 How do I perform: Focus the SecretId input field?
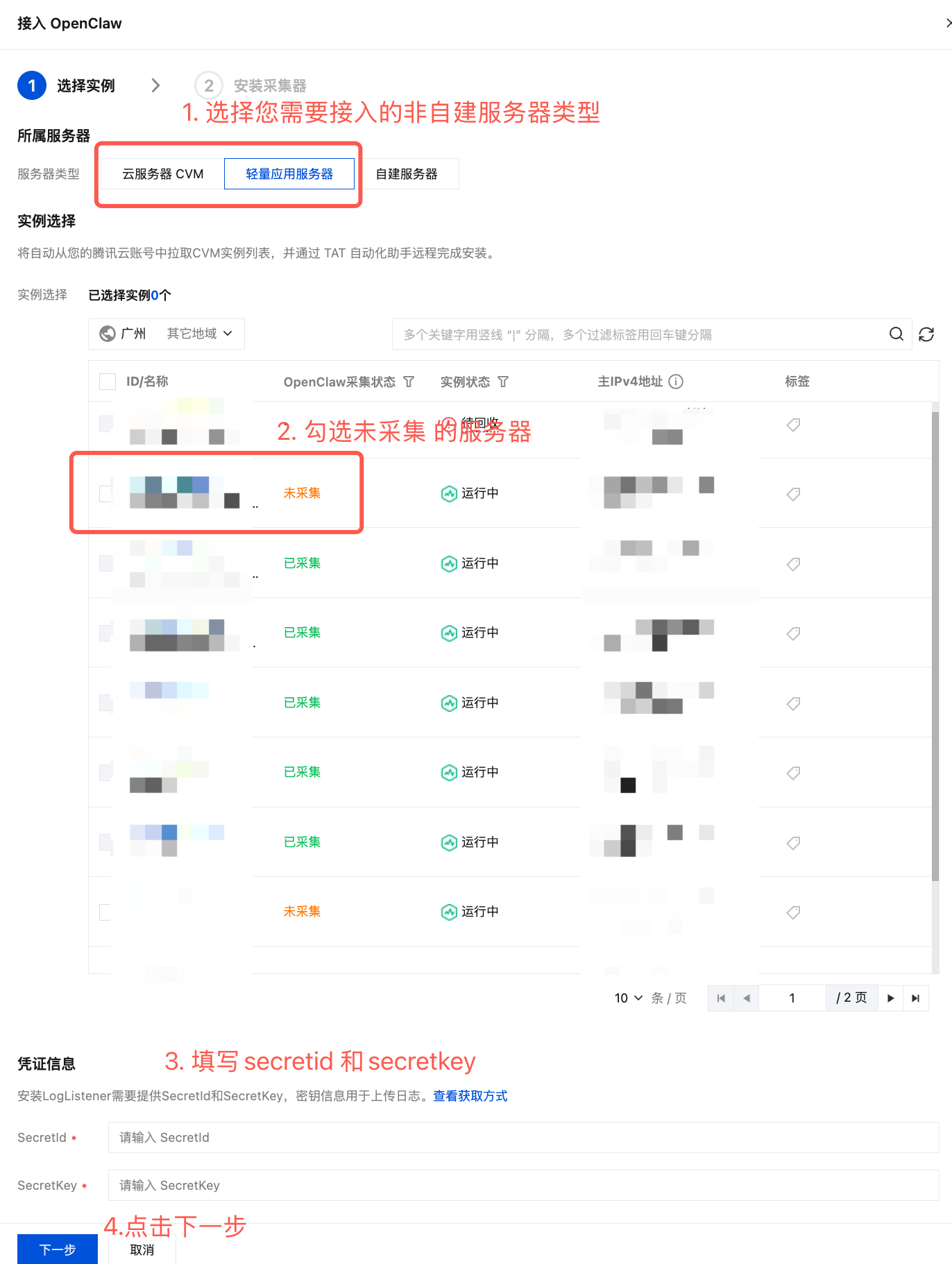pos(523,1138)
